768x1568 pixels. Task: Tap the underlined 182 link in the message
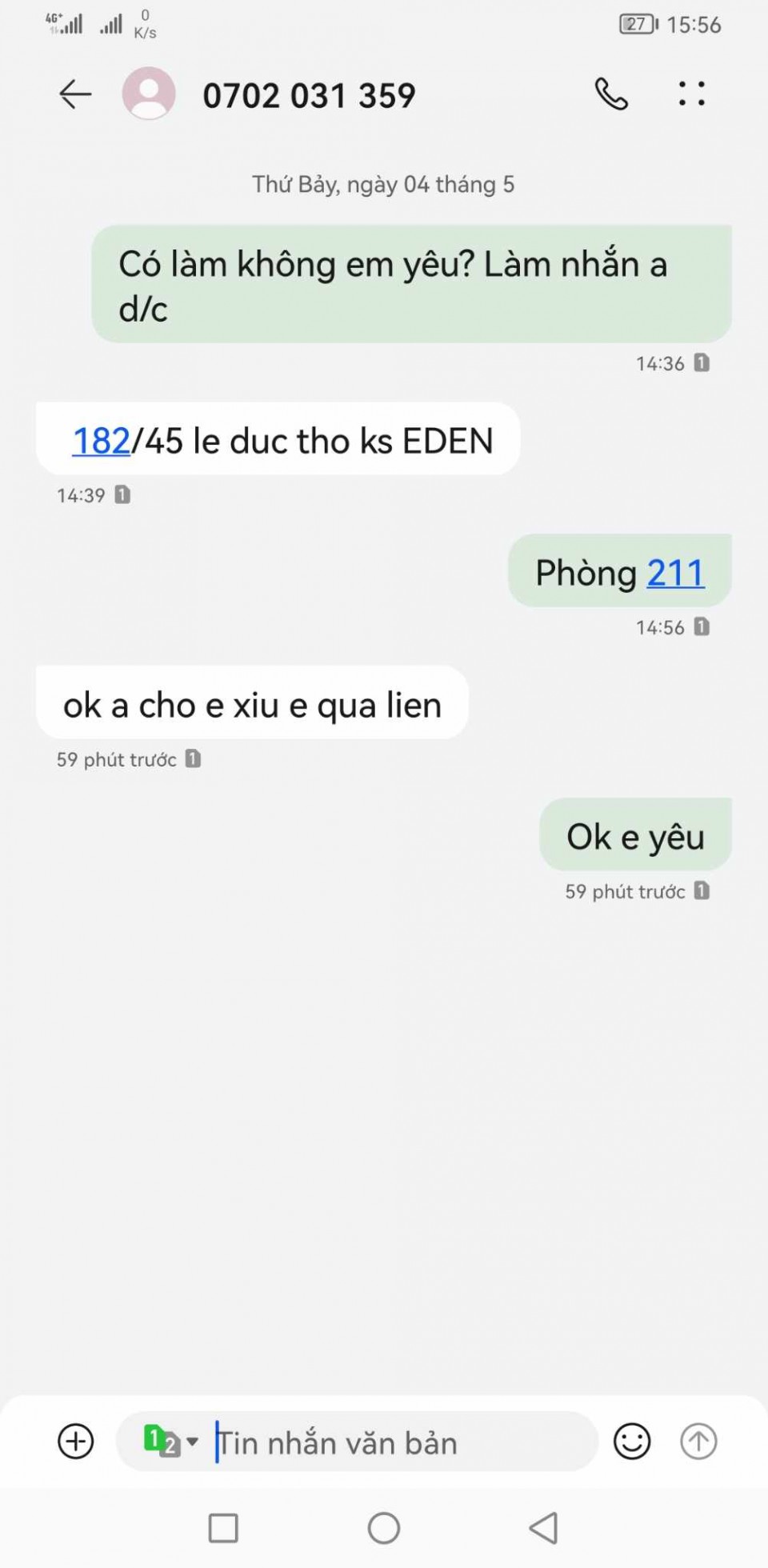pyautogui.click(x=101, y=441)
